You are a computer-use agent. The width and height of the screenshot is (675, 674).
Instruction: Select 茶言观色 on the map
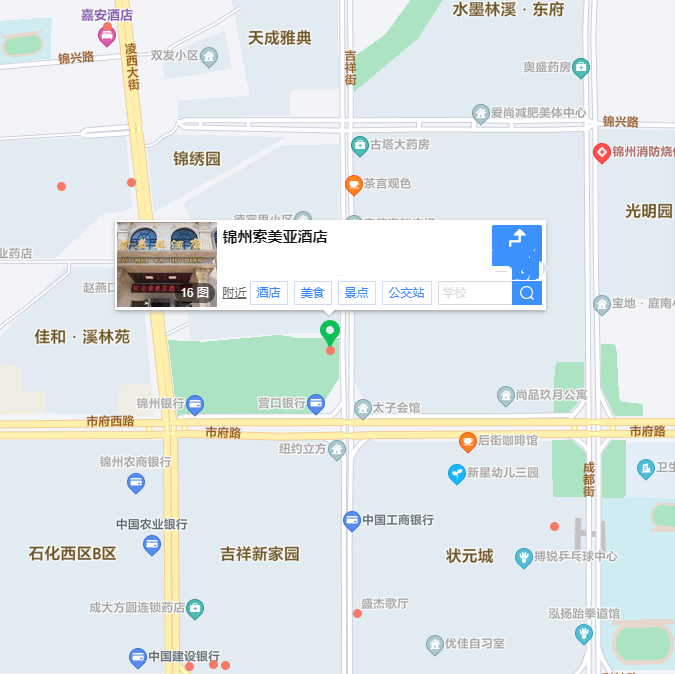tap(353, 184)
